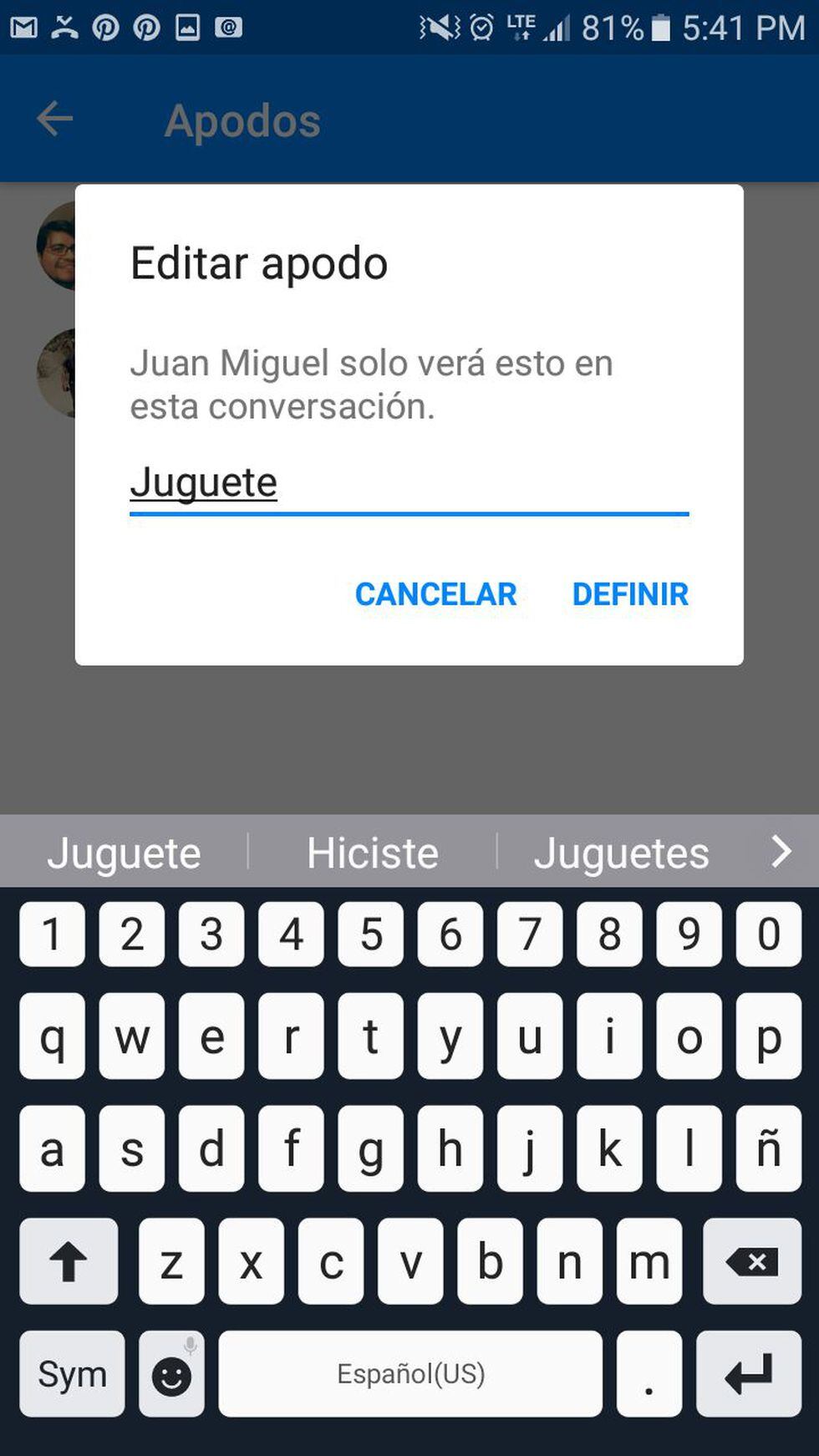Select the 'Juguete' suggestion

[124, 853]
